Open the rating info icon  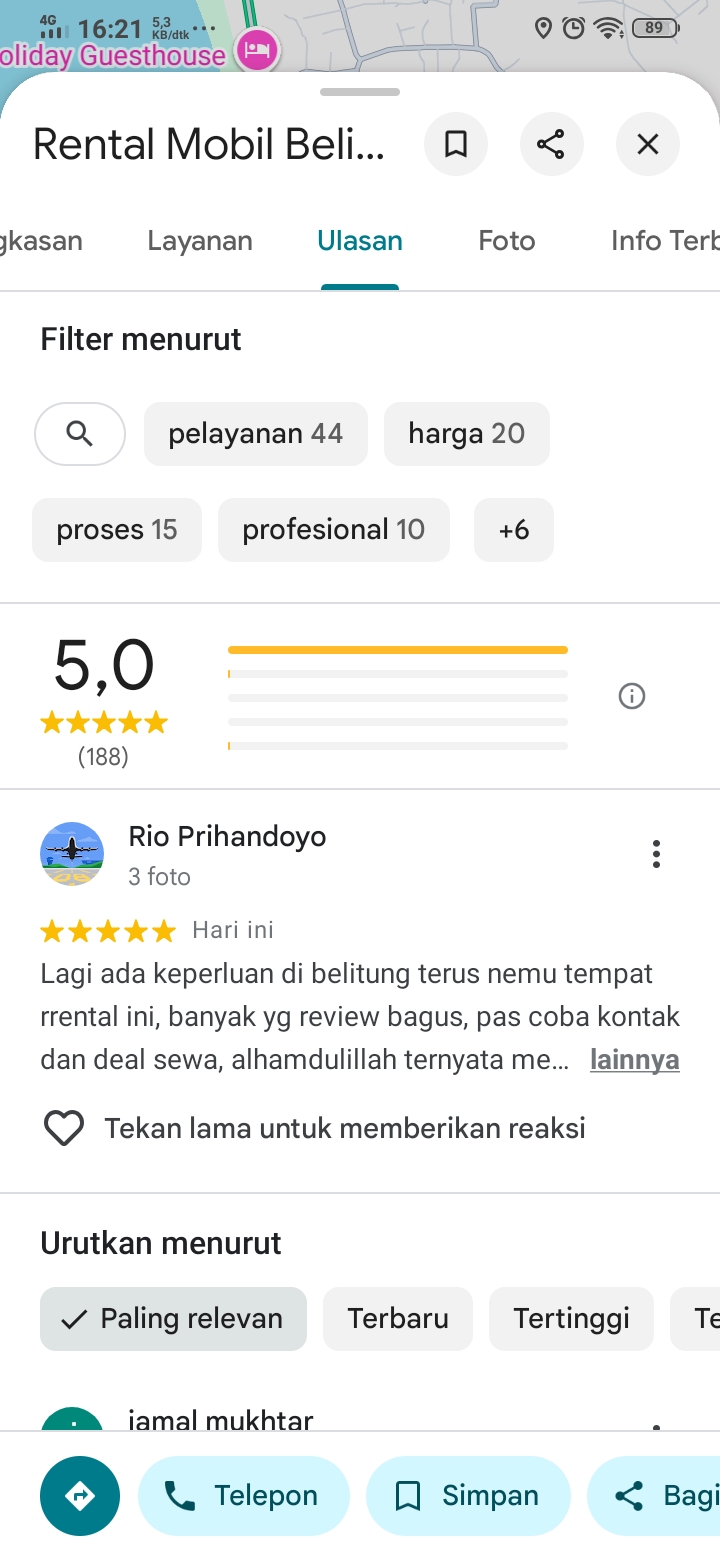(632, 696)
